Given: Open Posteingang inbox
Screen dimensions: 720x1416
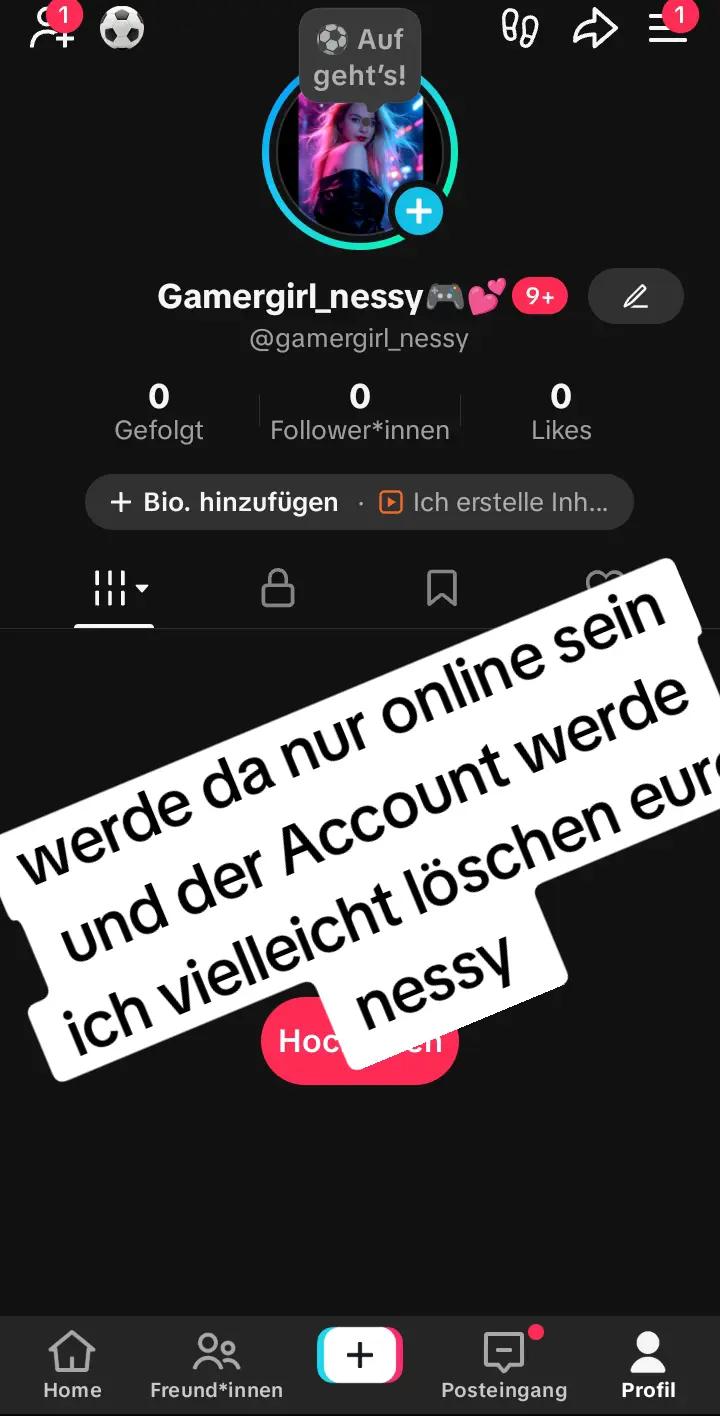Looking at the screenshot, I should tap(504, 1365).
